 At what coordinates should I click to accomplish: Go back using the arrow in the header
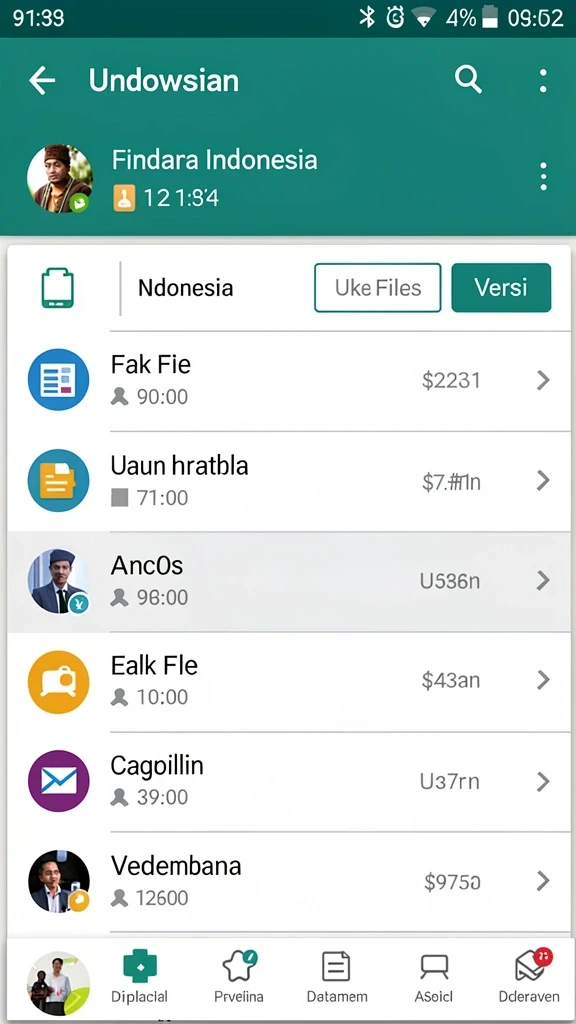coord(42,81)
